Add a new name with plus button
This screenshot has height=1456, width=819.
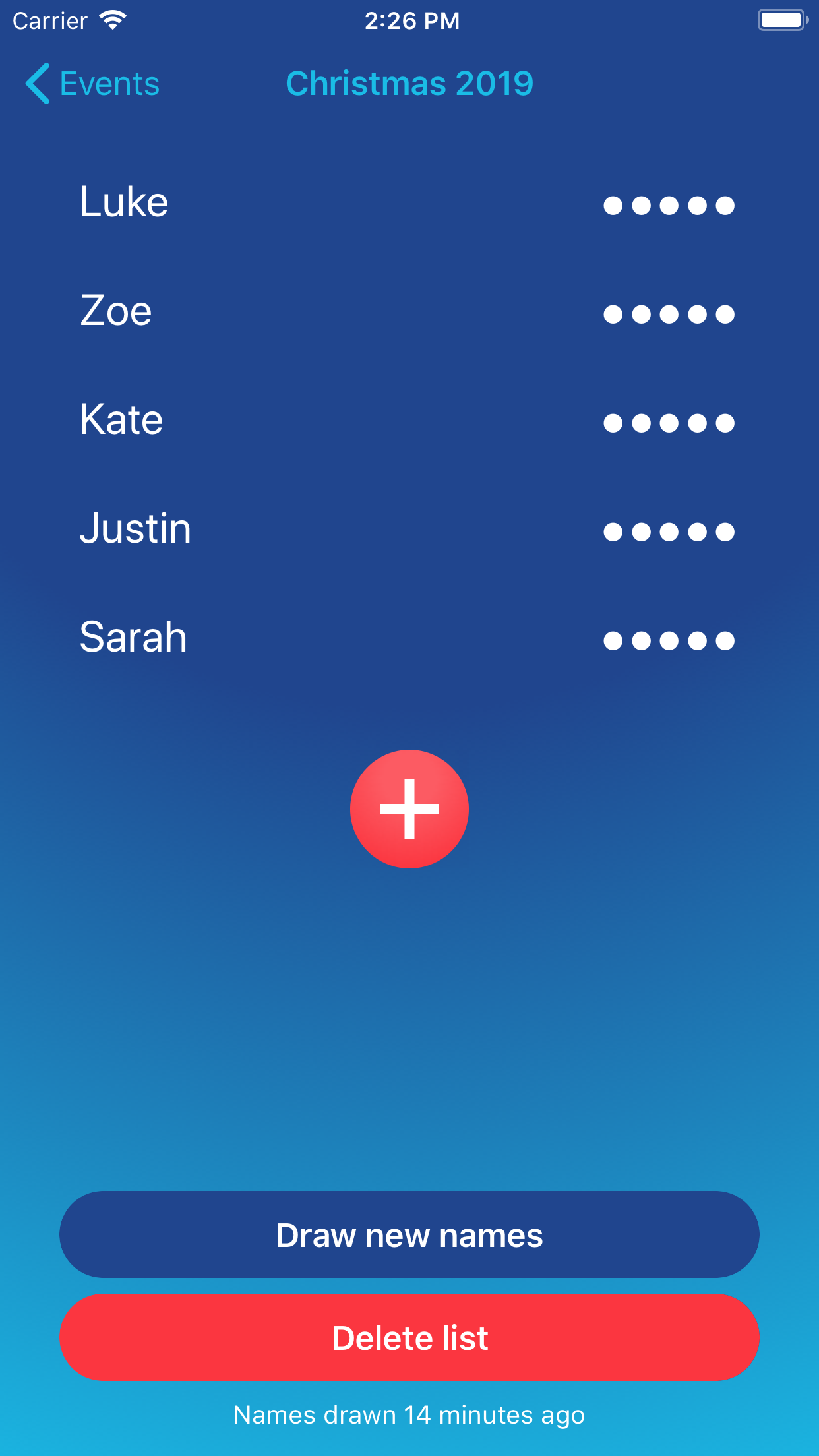coord(409,809)
